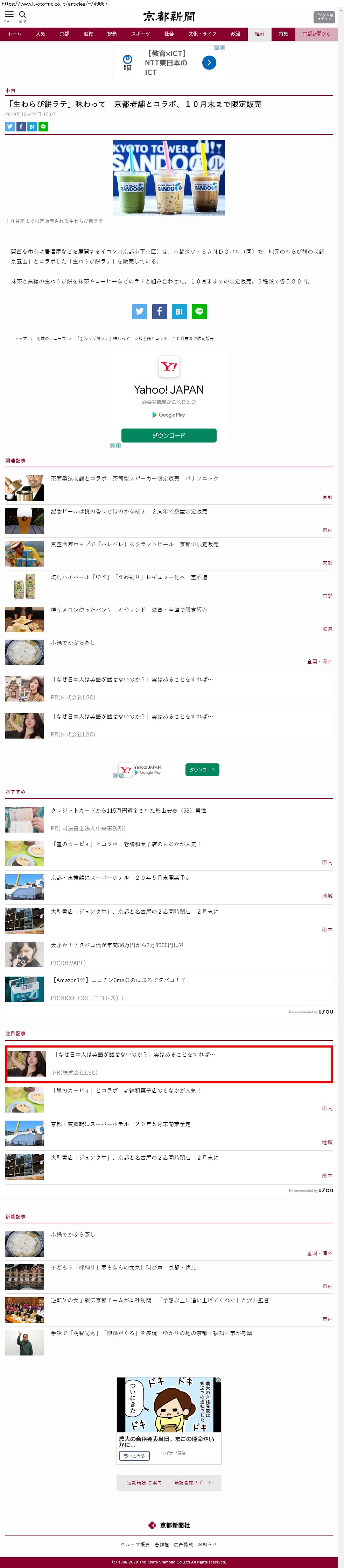Share on Facebook below the date

(x=21, y=127)
